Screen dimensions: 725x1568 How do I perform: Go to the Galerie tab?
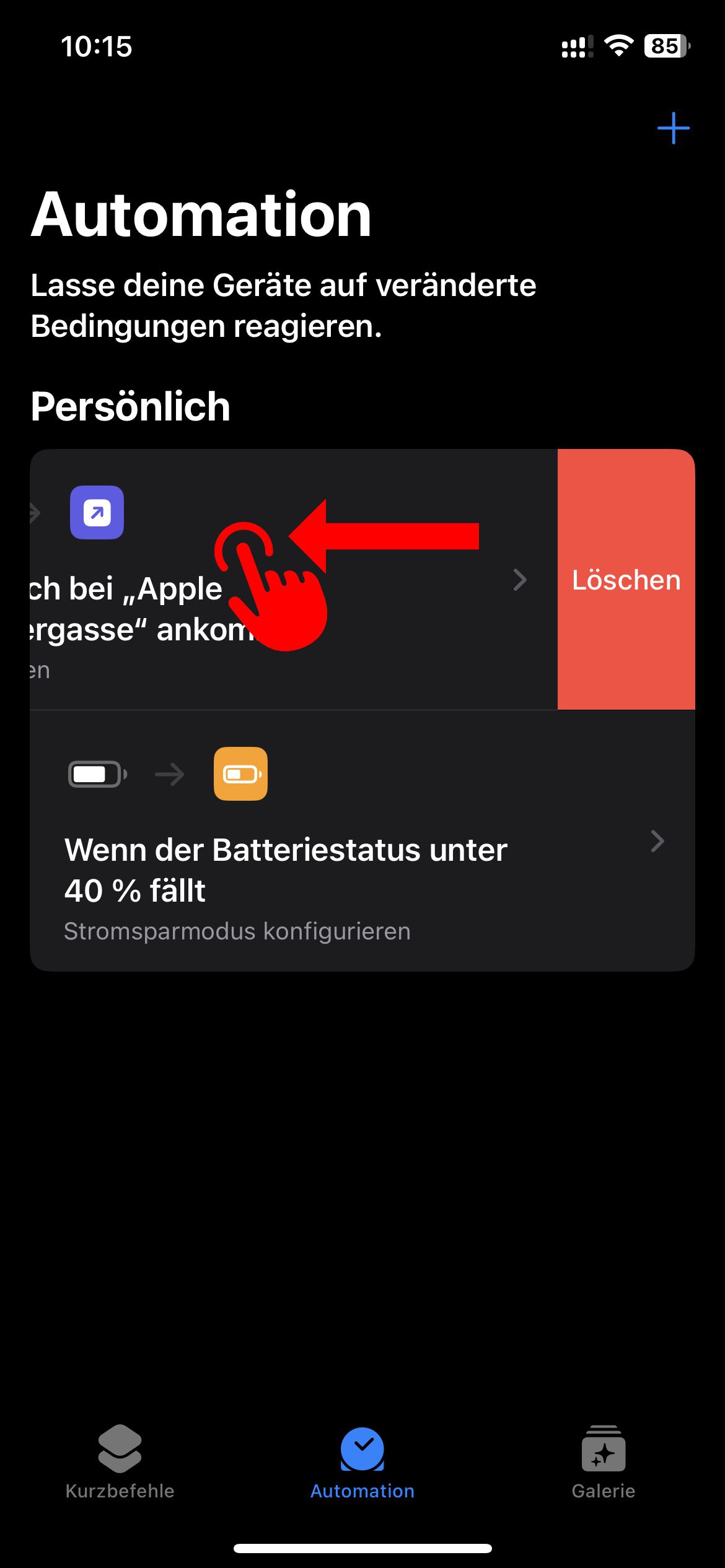coord(604,1463)
